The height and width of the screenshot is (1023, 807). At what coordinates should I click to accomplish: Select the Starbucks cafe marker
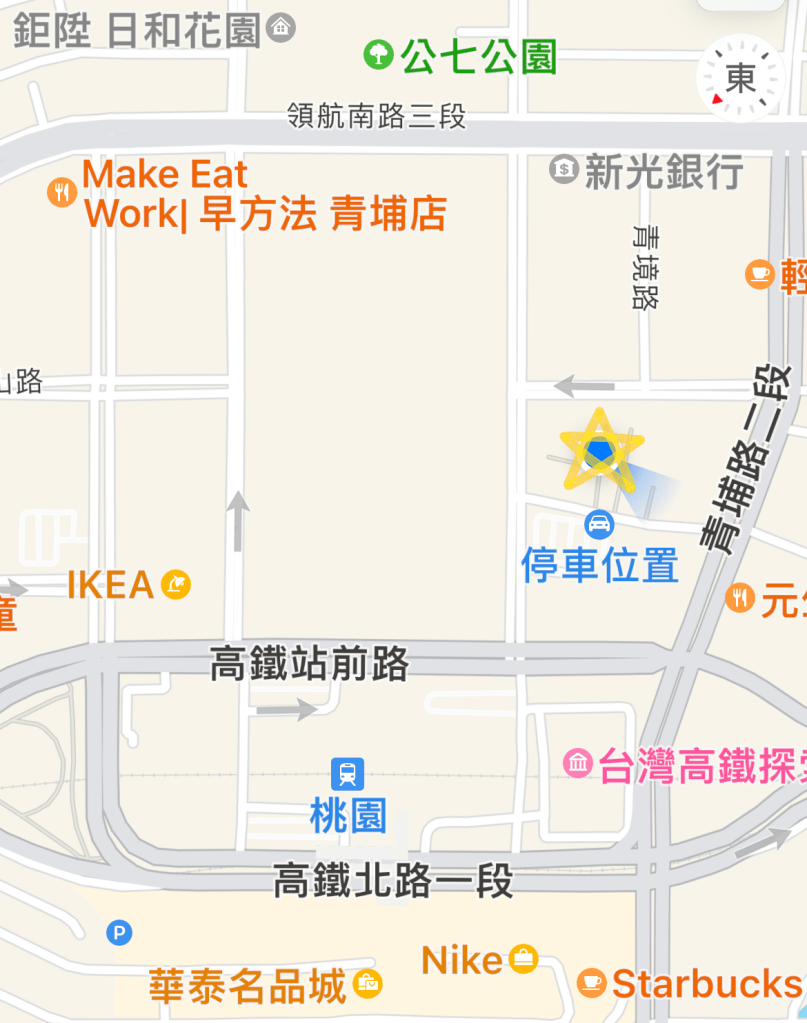click(x=592, y=982)
